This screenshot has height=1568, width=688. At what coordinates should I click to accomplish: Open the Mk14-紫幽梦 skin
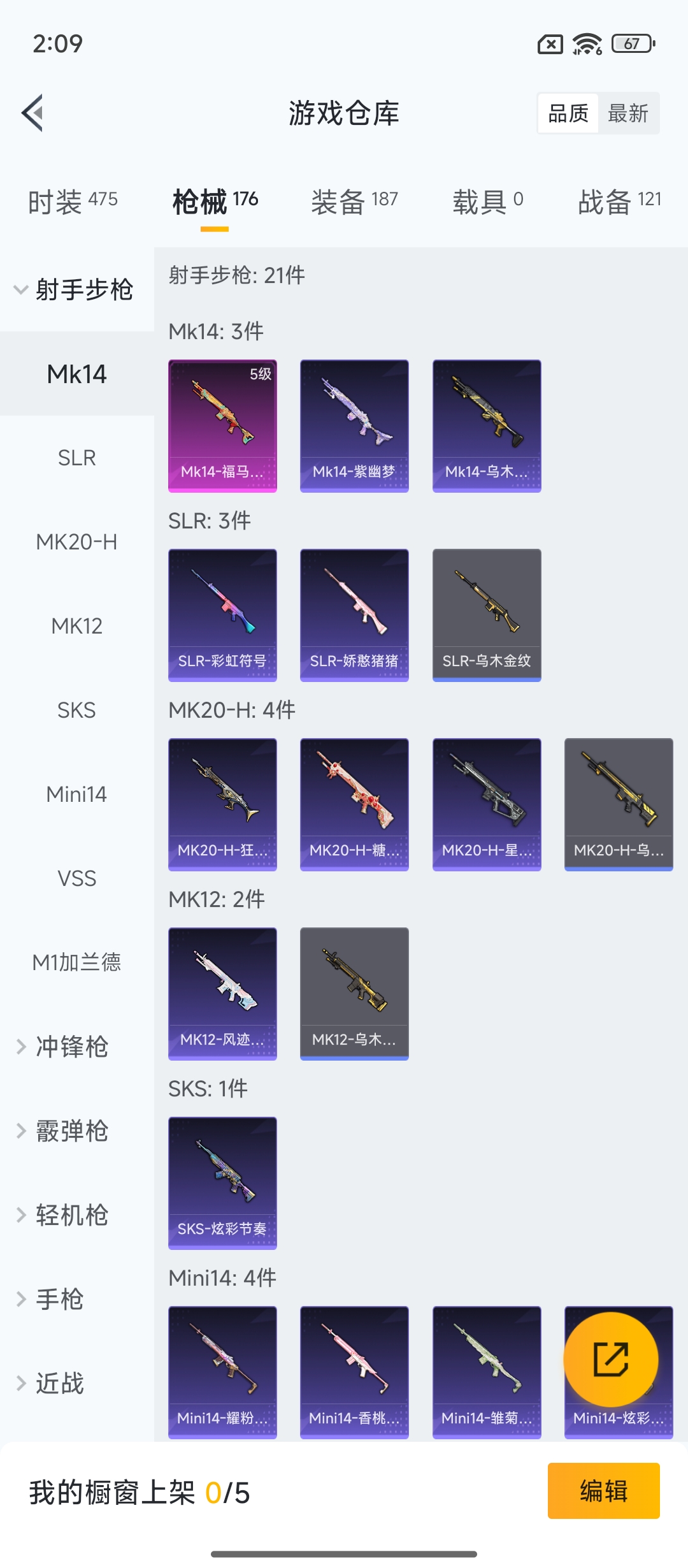pos(354,426)
